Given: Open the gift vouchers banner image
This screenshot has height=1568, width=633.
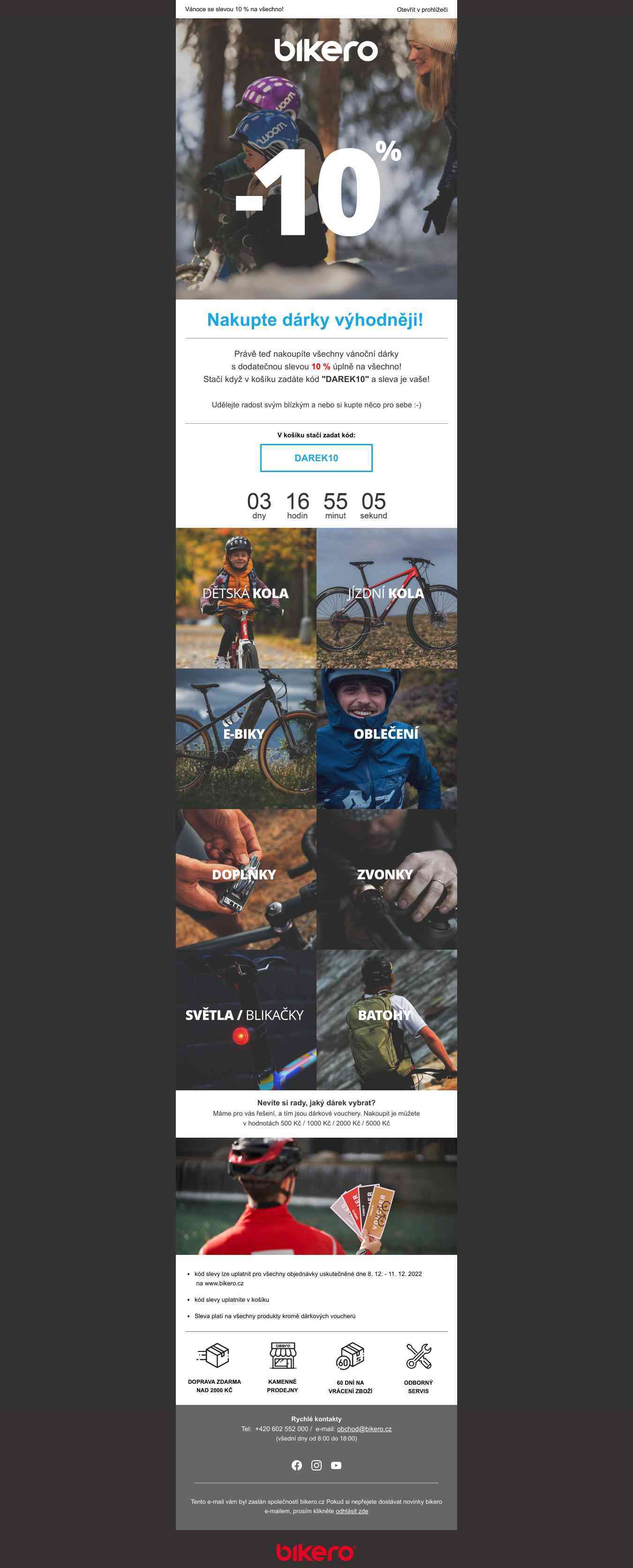Looking at the screenshot, I should [316, 1195].
